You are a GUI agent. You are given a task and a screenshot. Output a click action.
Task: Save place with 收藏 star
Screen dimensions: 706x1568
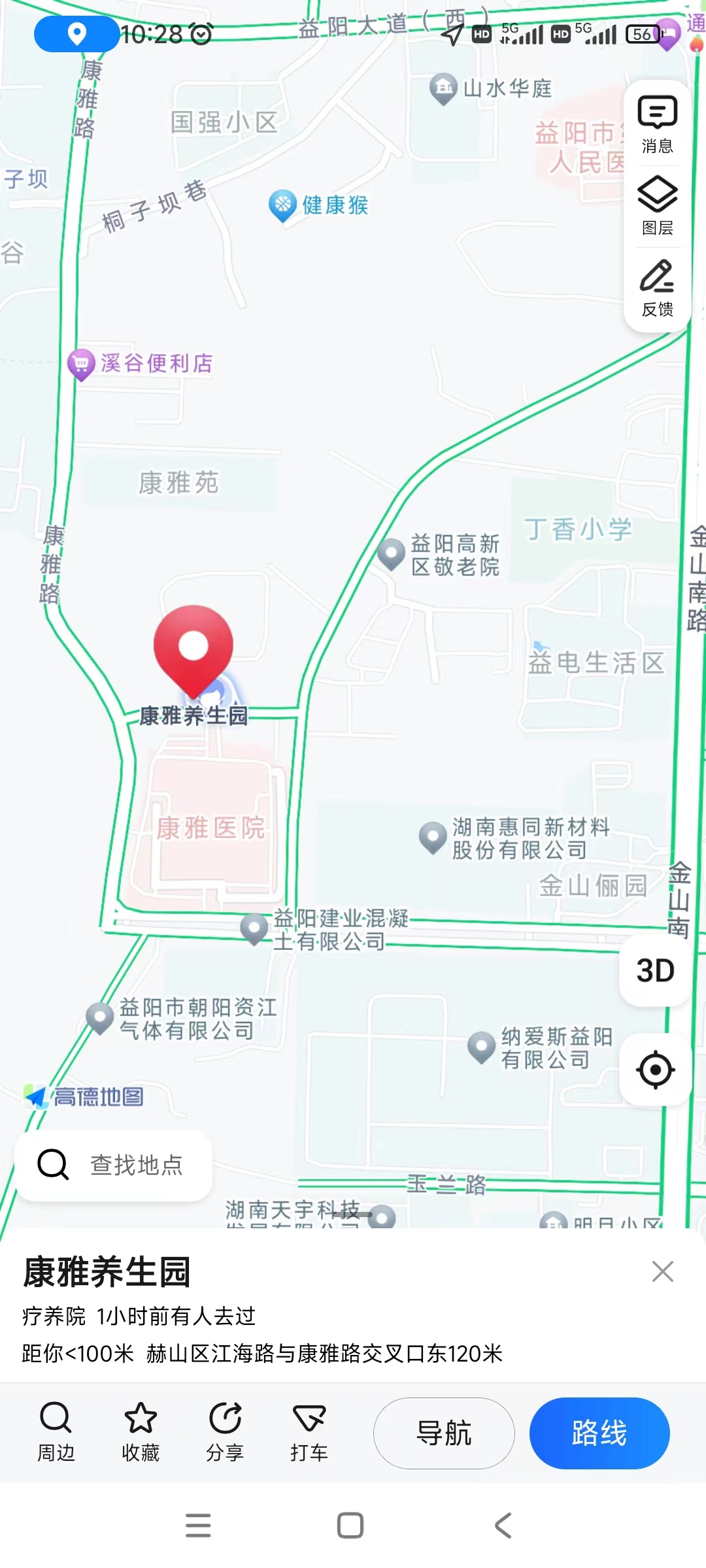coord(141,1432)
